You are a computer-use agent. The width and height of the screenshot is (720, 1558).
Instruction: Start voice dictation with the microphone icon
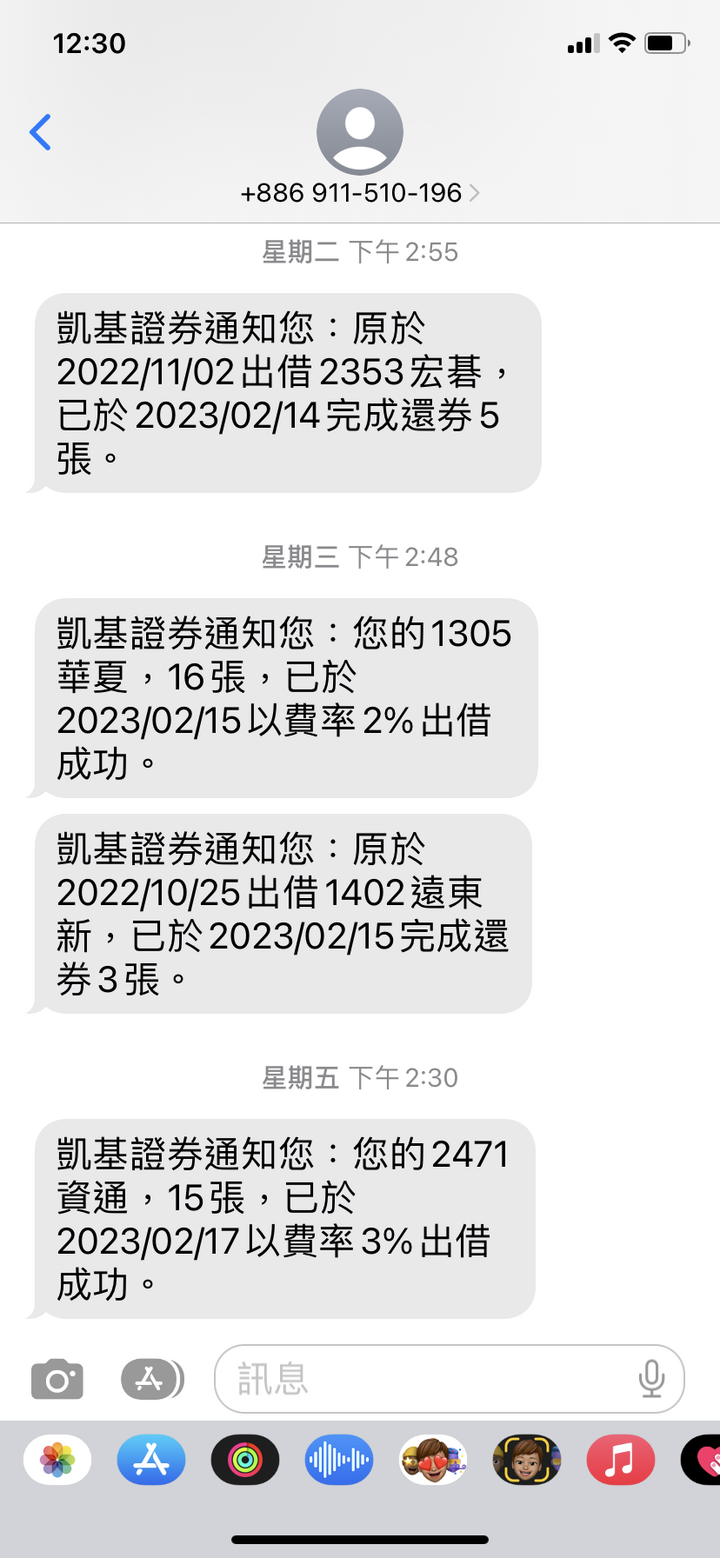pos(651,1379)
